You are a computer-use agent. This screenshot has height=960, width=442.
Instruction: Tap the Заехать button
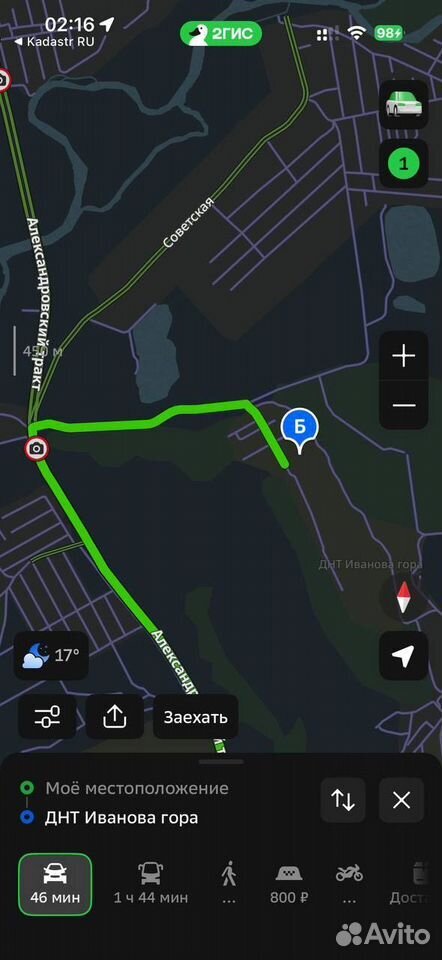[x=196, y=717]
